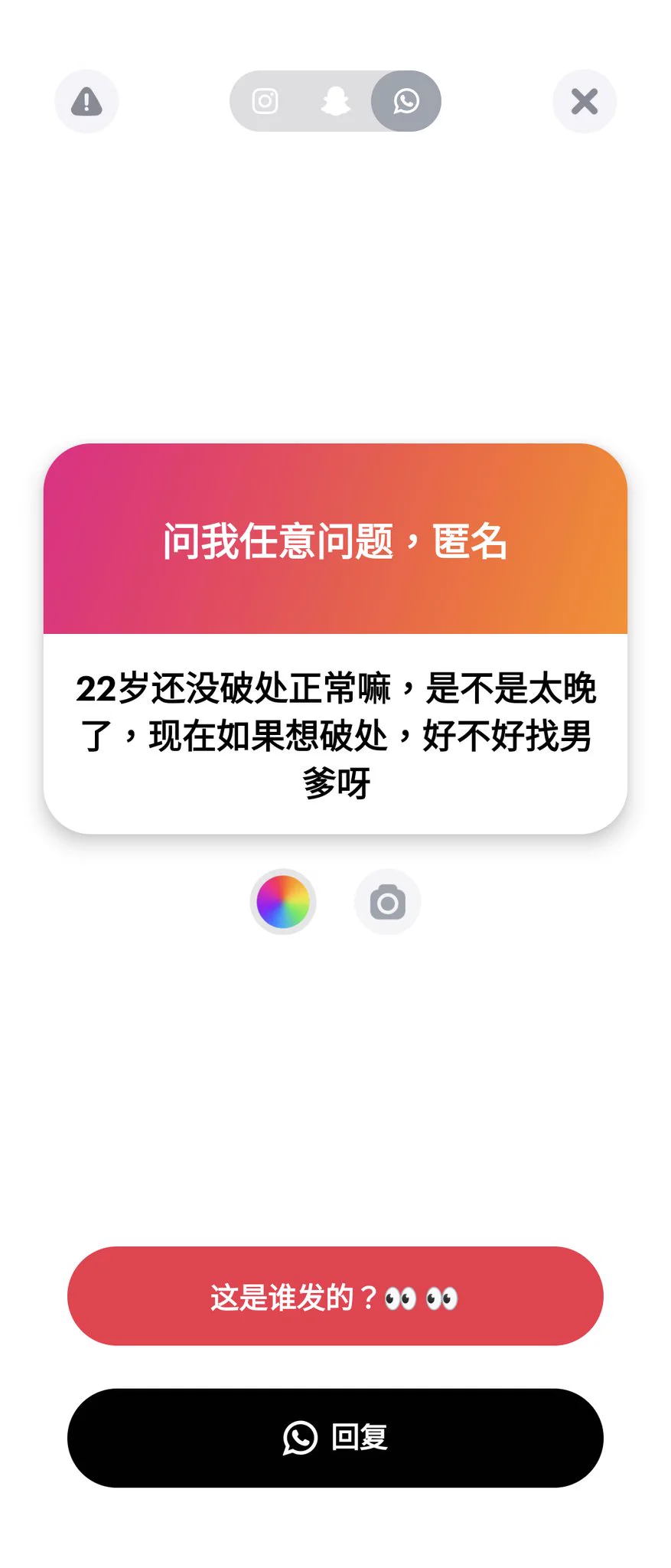
Task: Dismiss the screen with the X button
Action: pyautogui.click(x=584, y=101)
